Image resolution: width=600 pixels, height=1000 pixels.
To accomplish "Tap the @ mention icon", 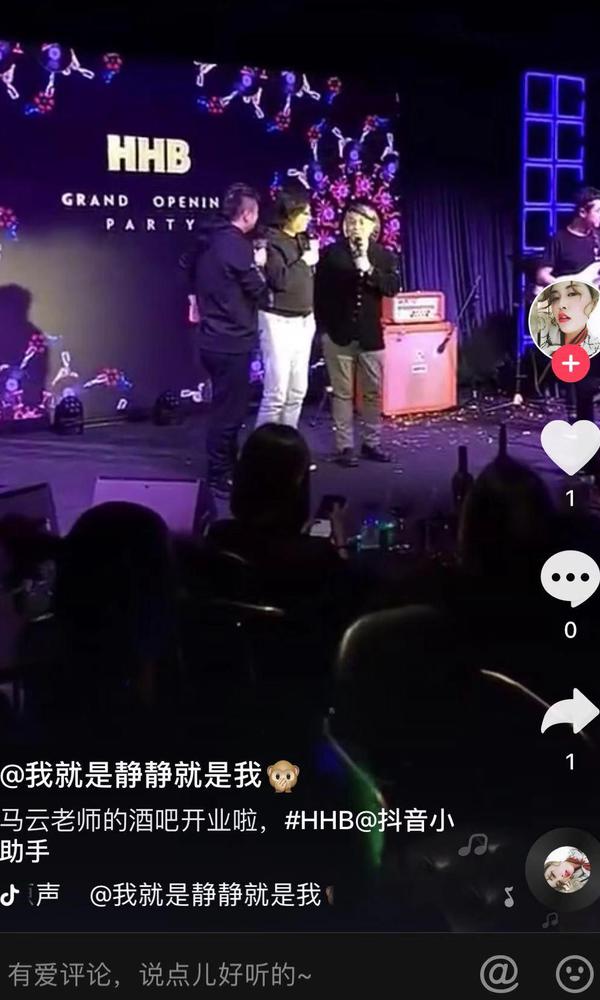I will pyautogui.click(x=499, y=972).
